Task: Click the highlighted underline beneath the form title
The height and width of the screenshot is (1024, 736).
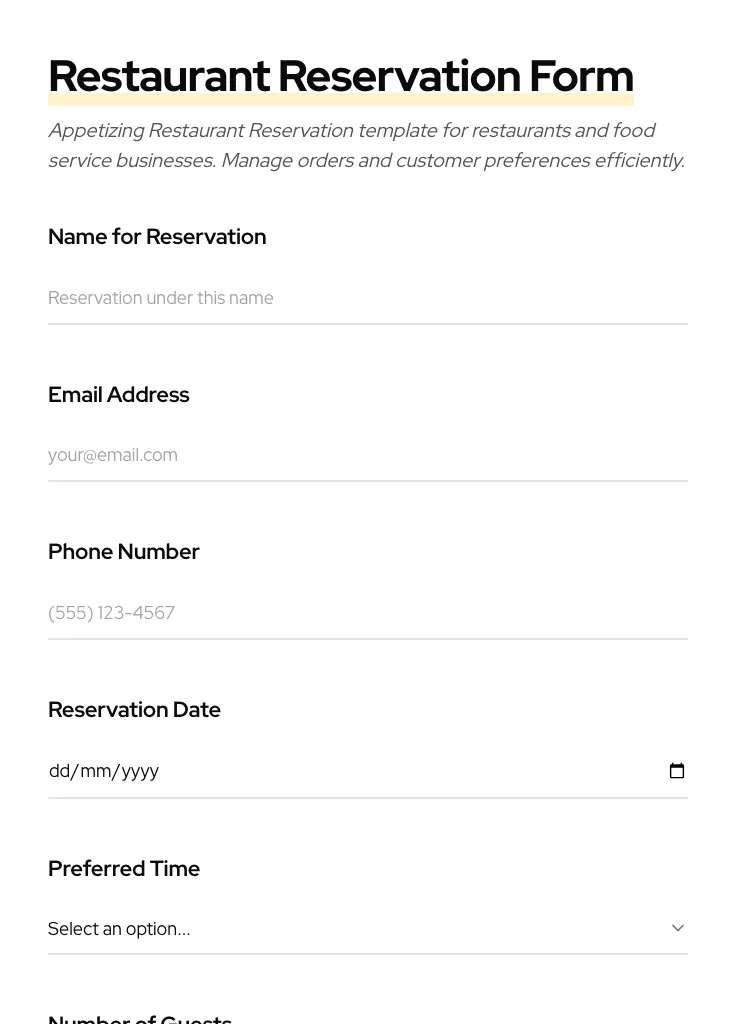Action: coord(340,100)
